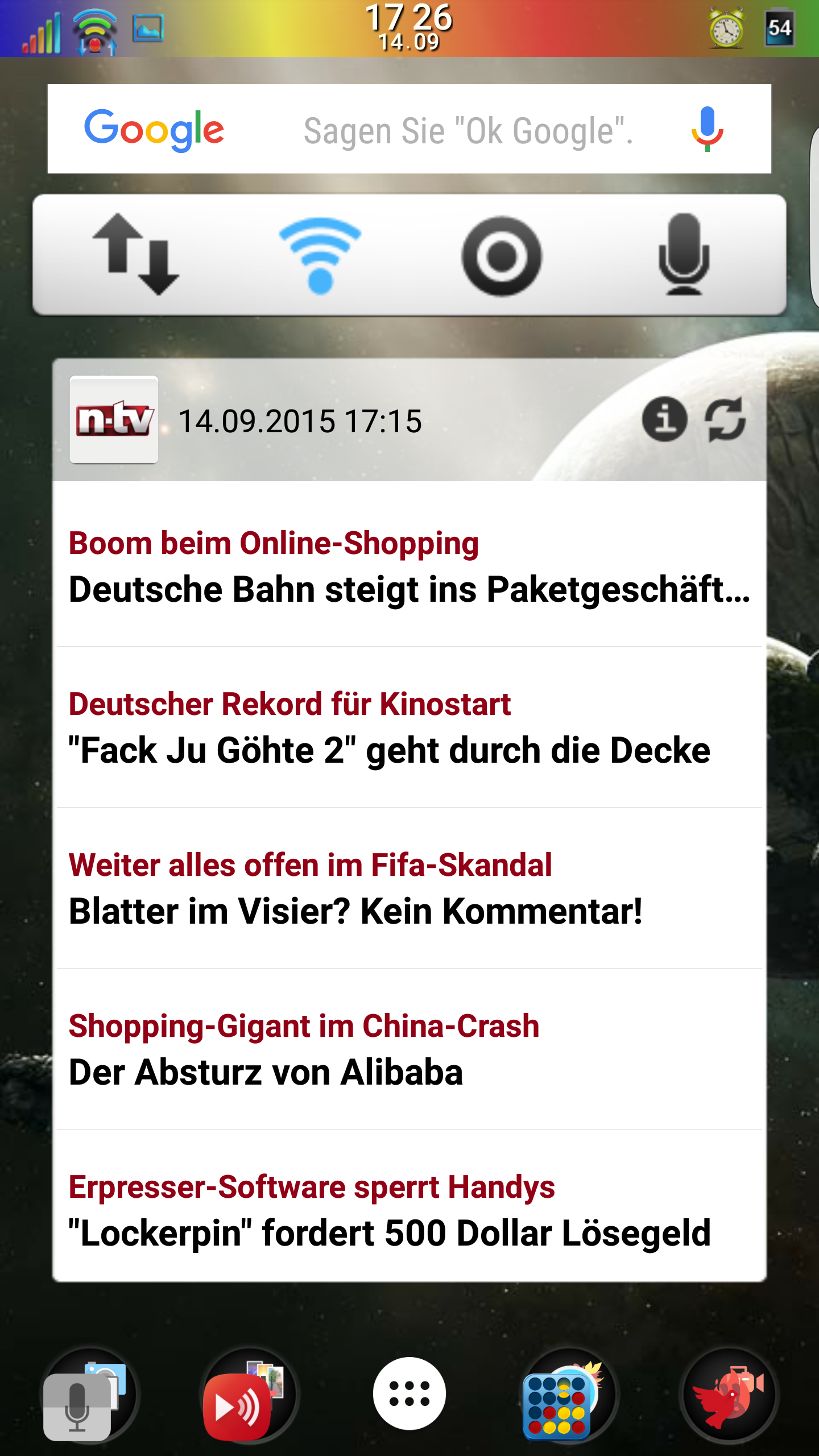Toggle Wi-Fi in the power widget
The image size is (819, 1456).
tap(320, 255)
